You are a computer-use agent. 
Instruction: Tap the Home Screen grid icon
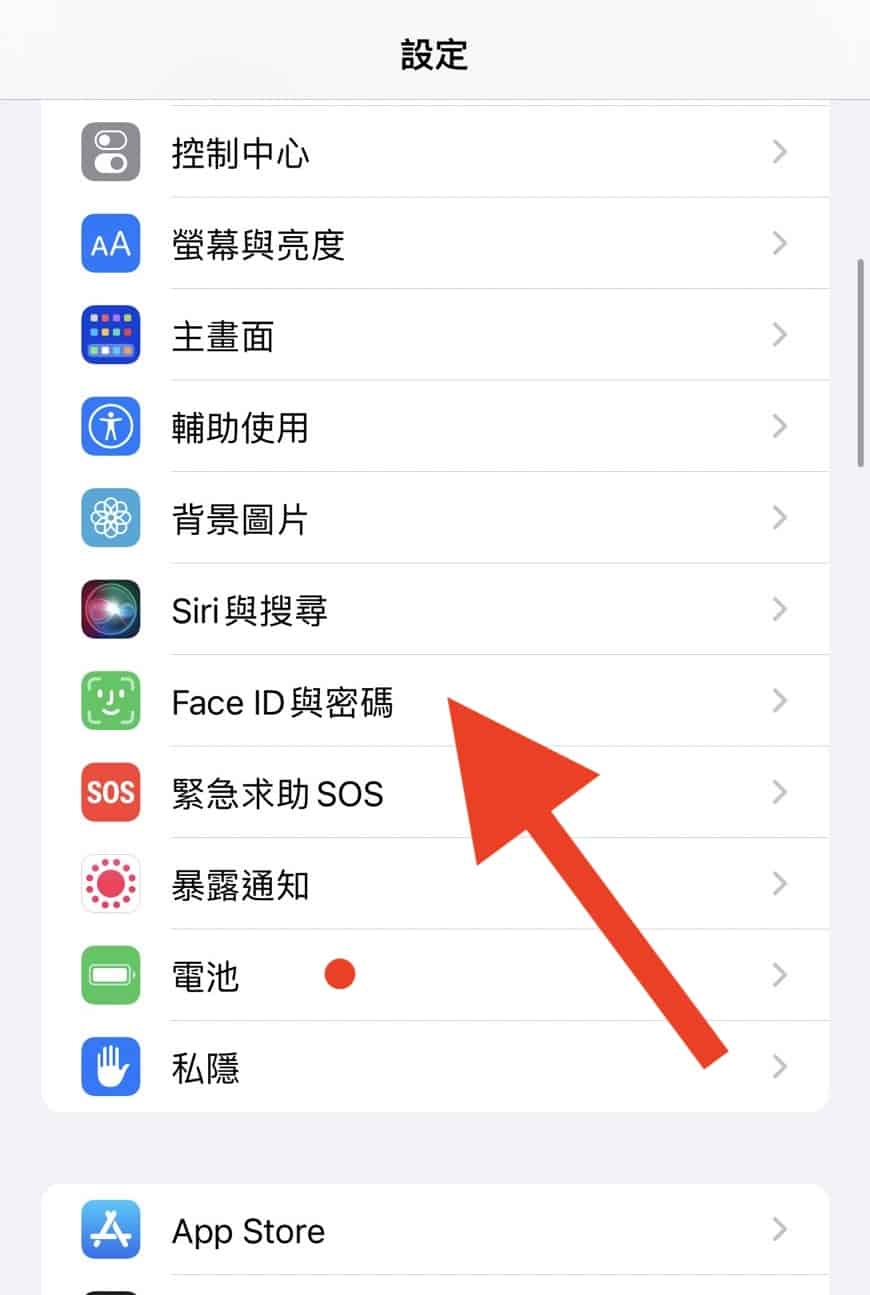(x=110, y=335)
